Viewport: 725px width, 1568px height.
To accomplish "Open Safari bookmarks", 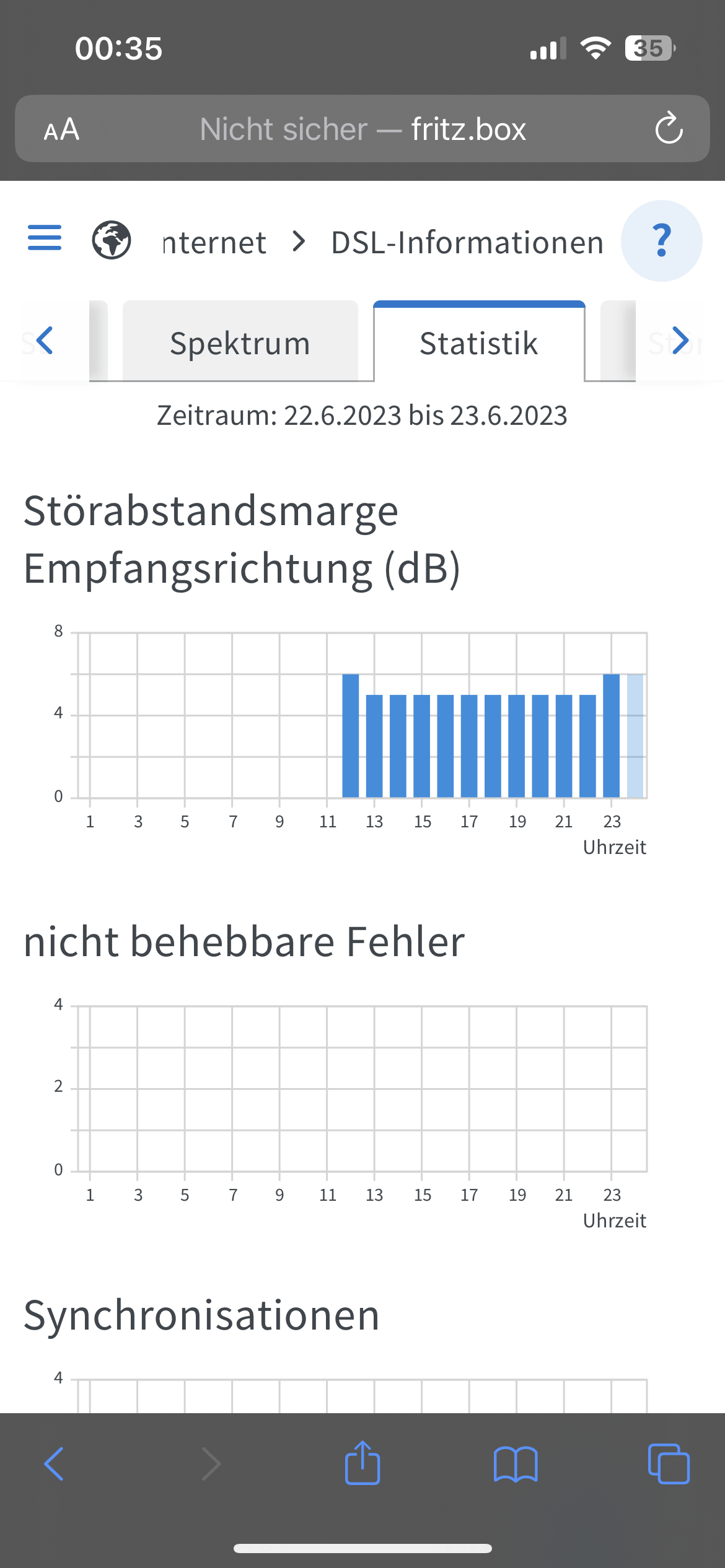I will pyautogui.click(x=515, y=1464).
